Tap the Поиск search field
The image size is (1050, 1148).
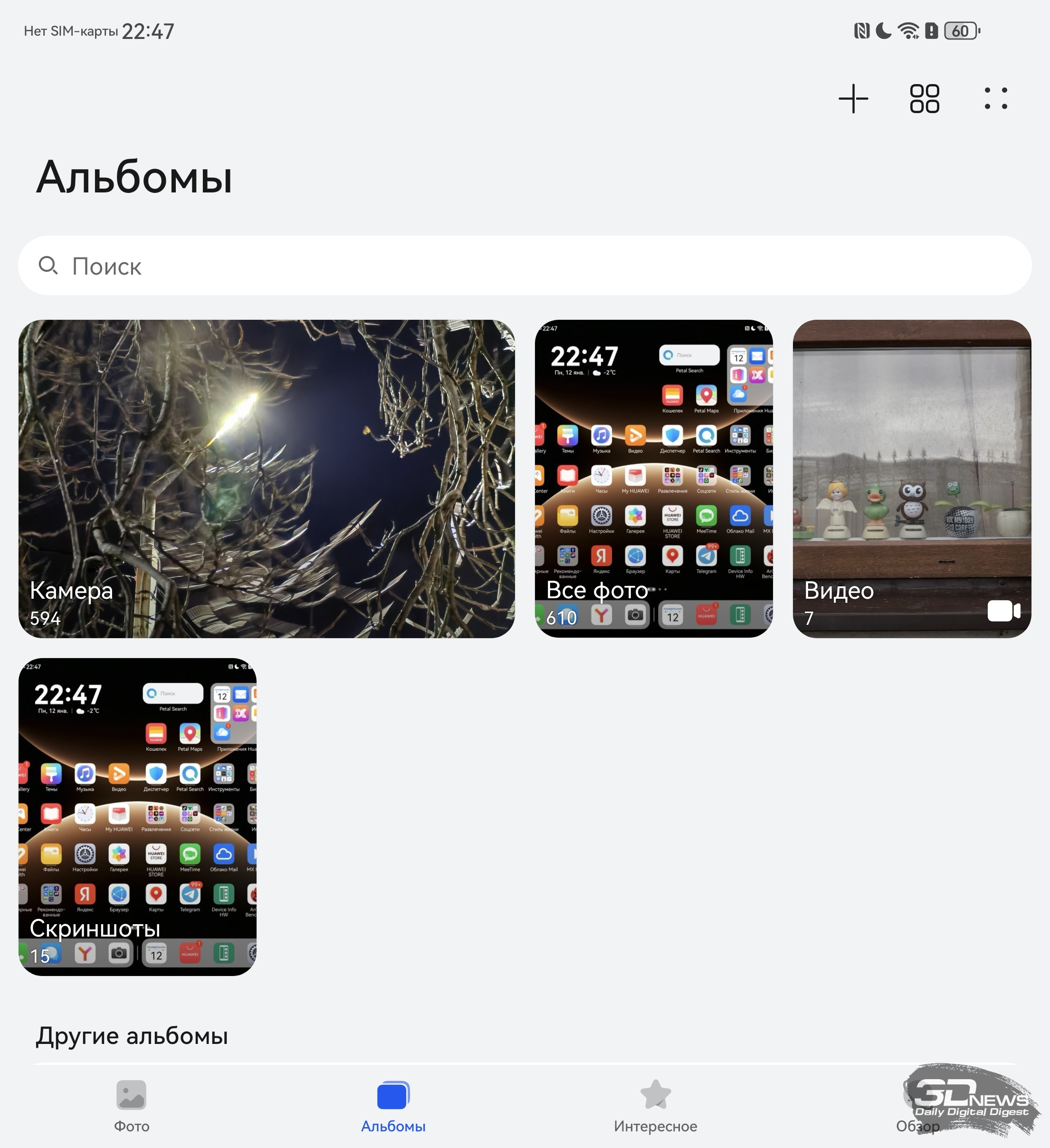pyautogui.click(x=524, y=265)
